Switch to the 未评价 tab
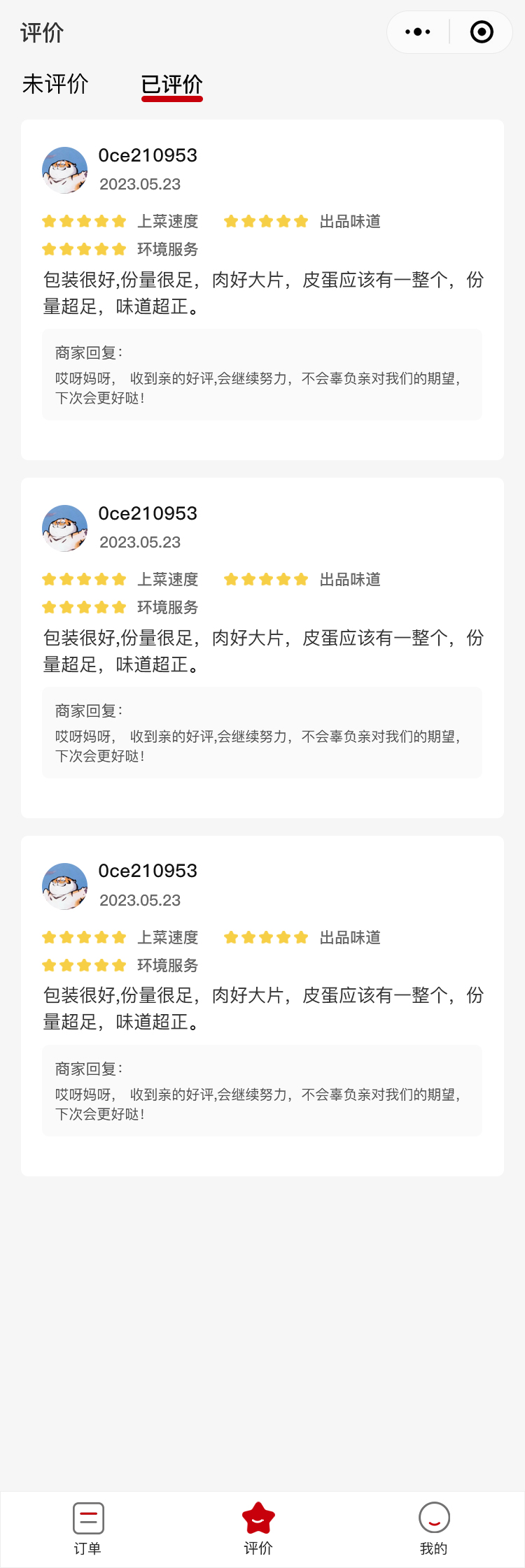525x1568 pixels. coord(55,85)
